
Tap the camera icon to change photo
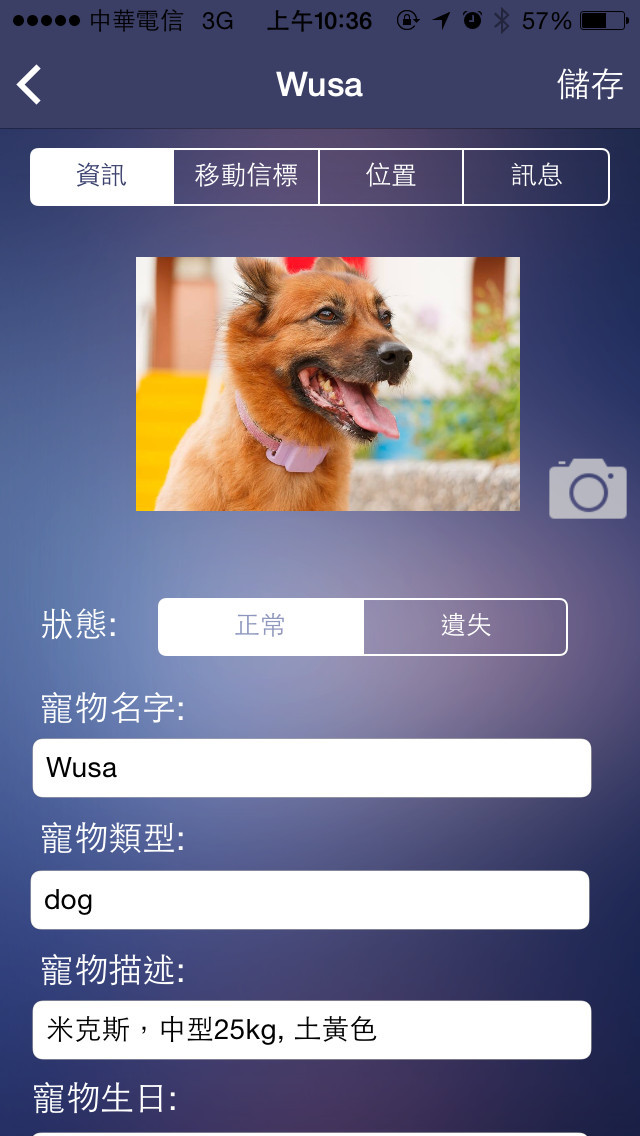tap(587, 489)
